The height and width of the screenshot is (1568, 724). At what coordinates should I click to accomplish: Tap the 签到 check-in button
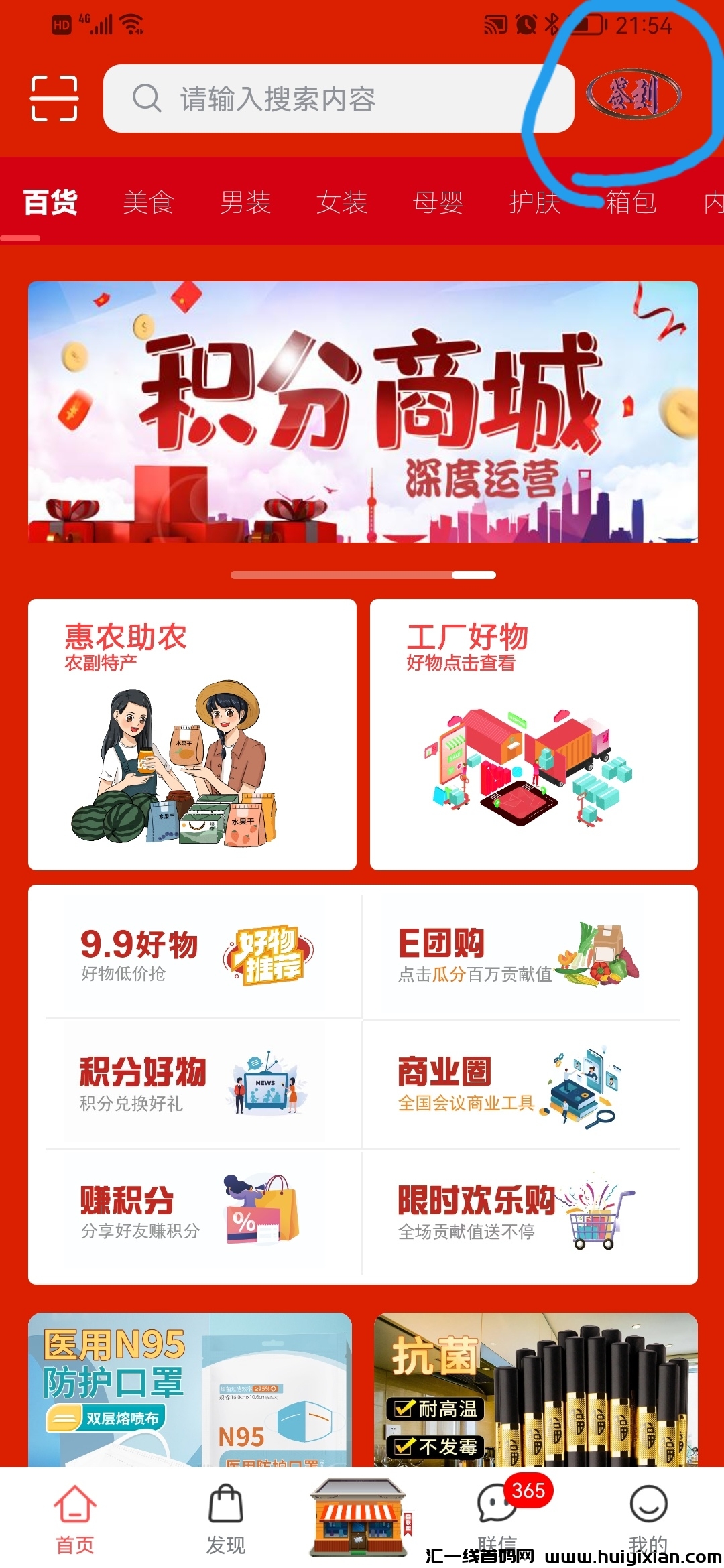(633, 94)
